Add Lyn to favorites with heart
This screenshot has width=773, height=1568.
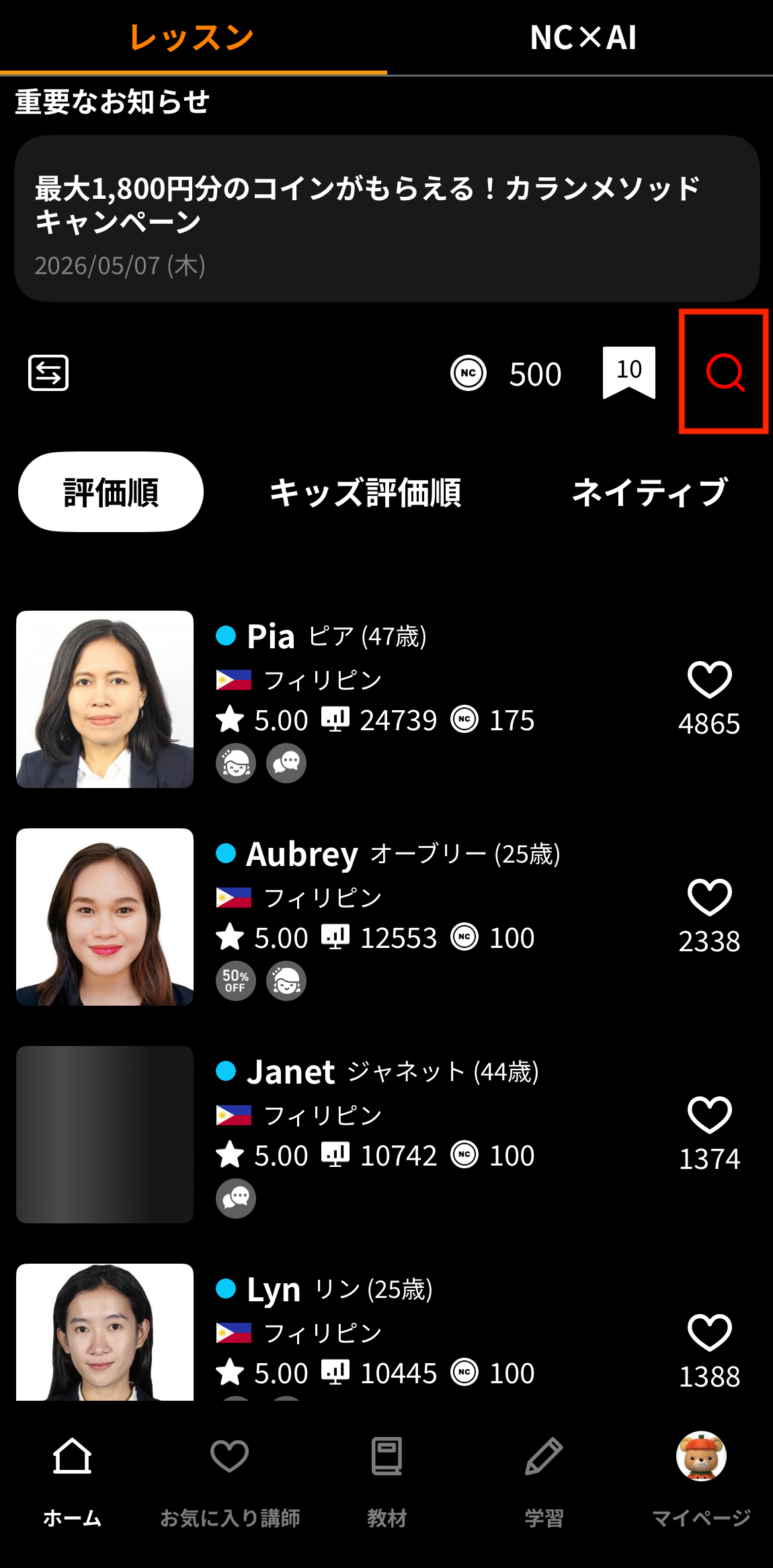709,1333
